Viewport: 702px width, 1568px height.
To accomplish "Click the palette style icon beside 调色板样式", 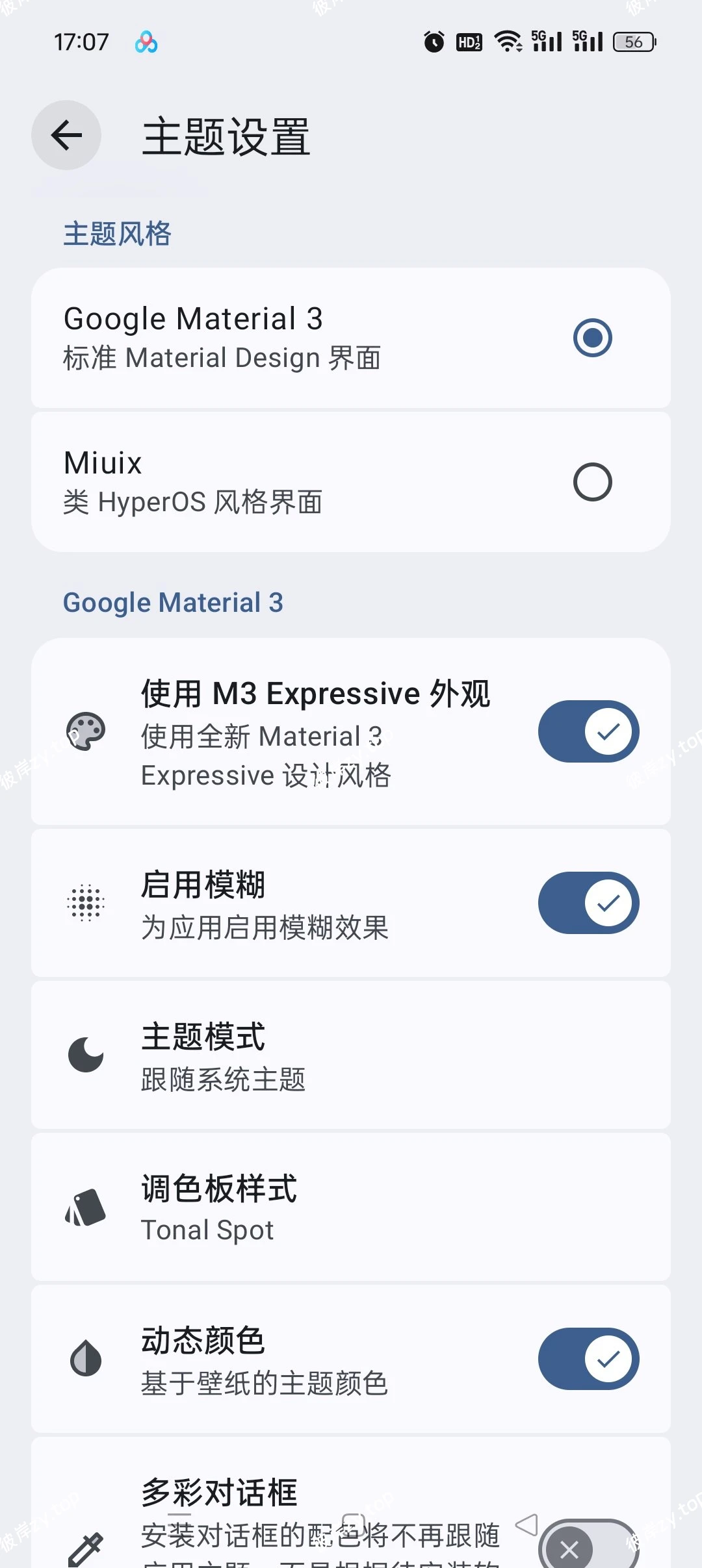I will (86, 1206).
